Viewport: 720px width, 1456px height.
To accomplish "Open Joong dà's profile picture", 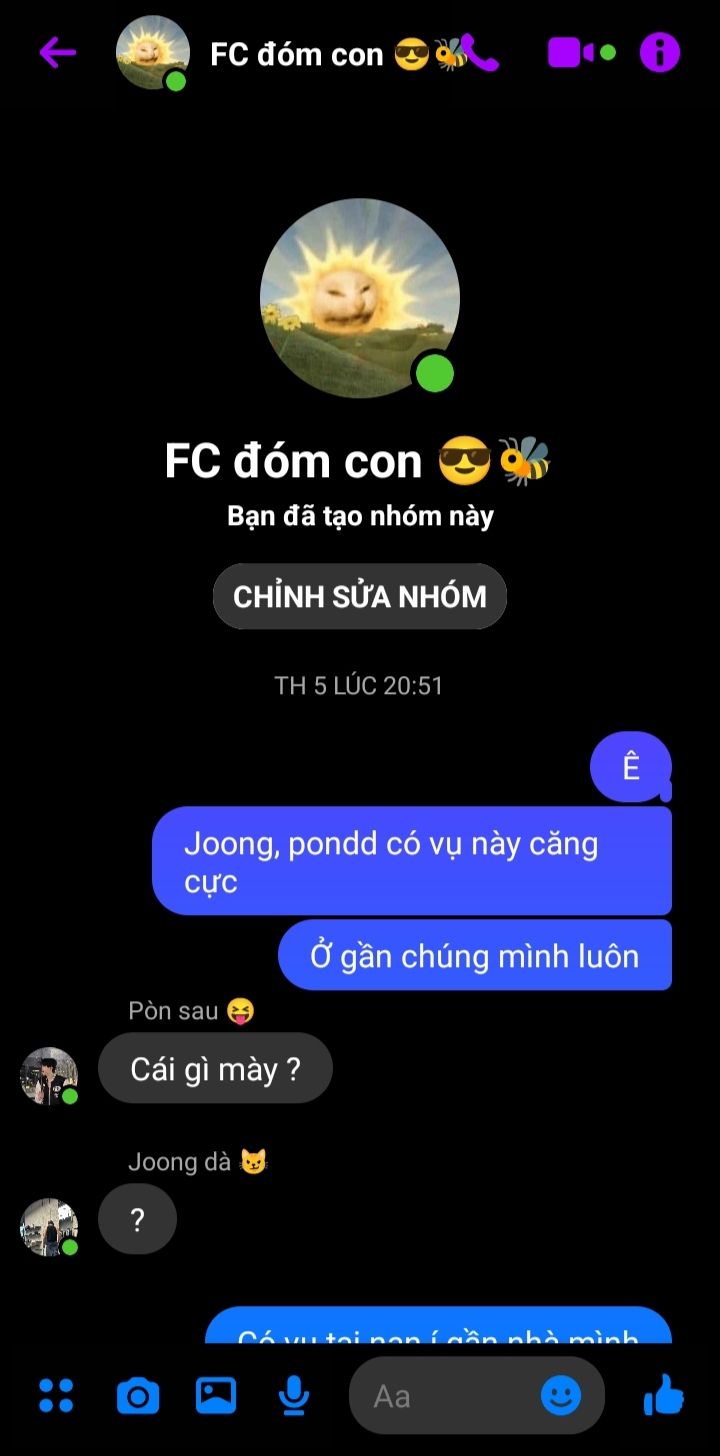I will click(x=48, y=1226).
